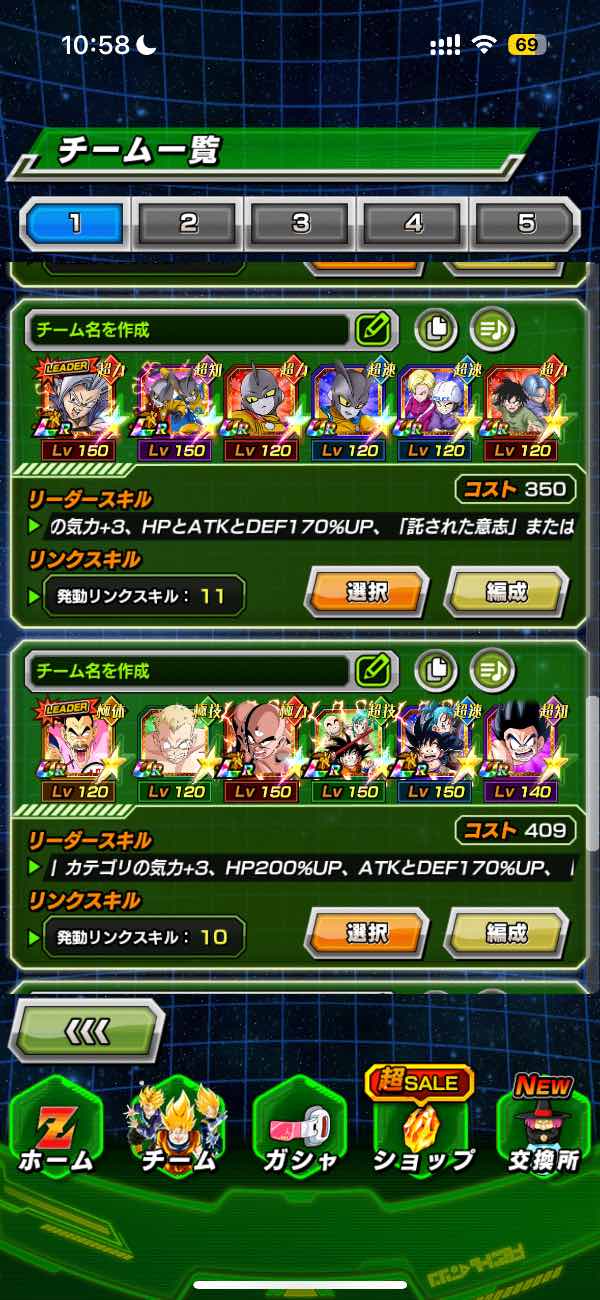Image resolution: width=600 pixels, height=1300 pixels.
Task: Tap 編成 for the cost 350 team
Action: [506, 592]
